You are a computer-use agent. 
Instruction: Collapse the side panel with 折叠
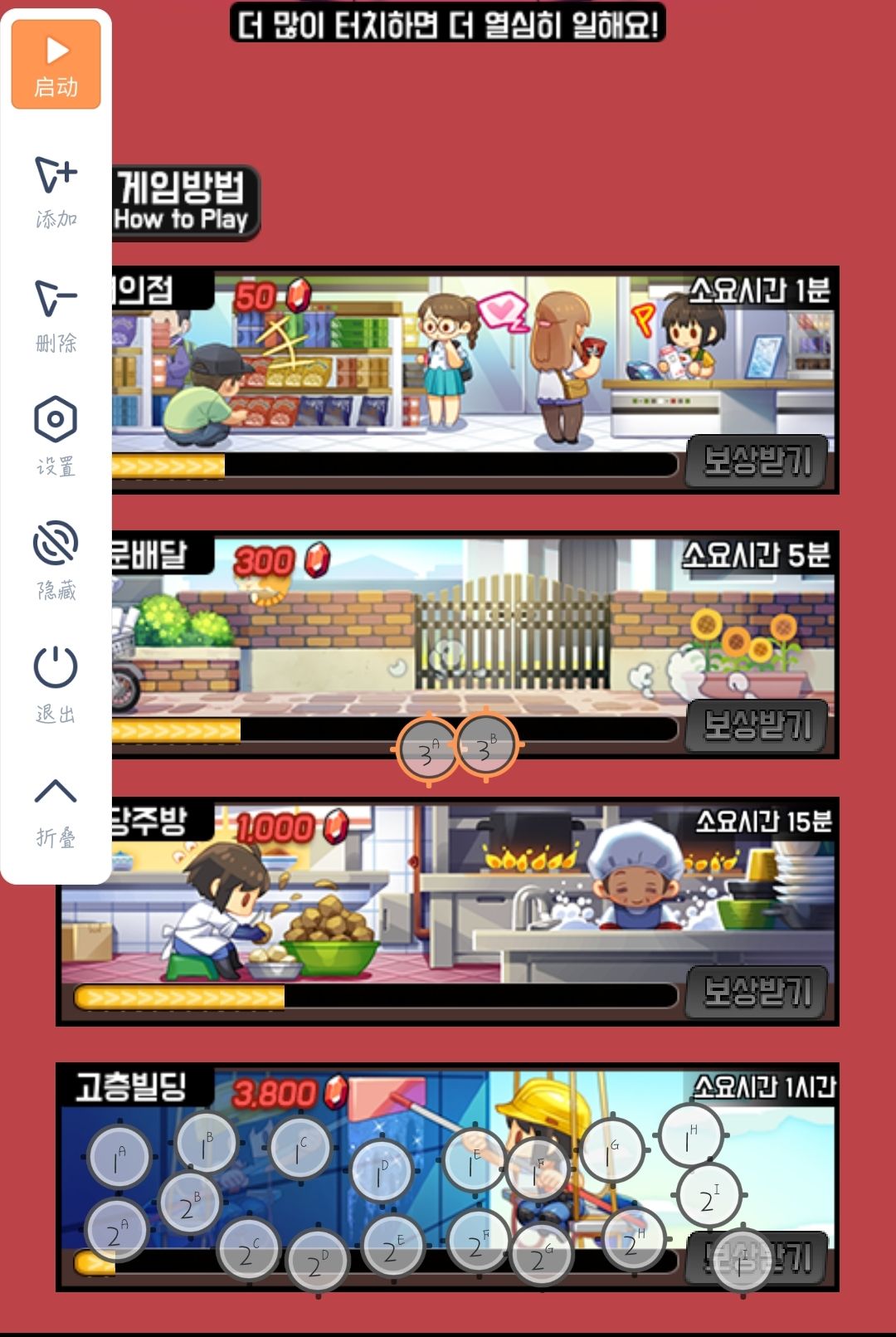56,809
